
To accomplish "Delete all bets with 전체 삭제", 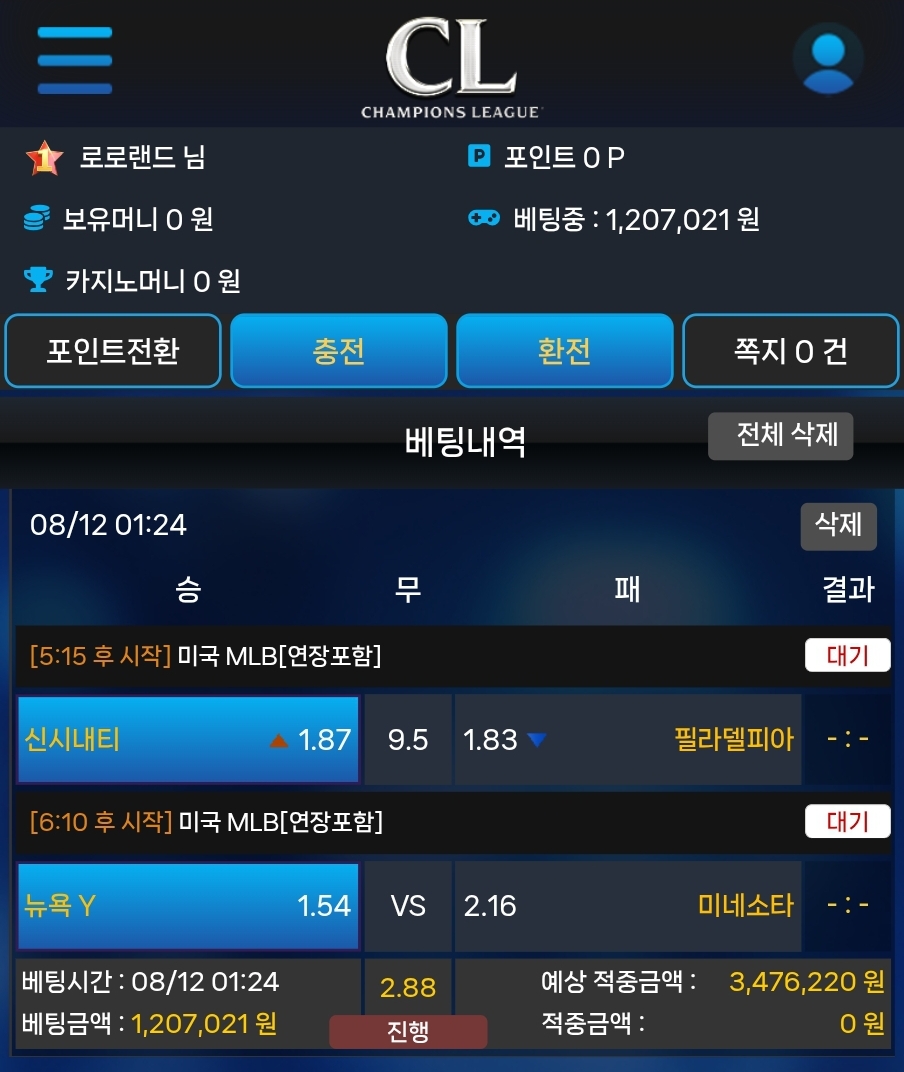I will 780,436.
